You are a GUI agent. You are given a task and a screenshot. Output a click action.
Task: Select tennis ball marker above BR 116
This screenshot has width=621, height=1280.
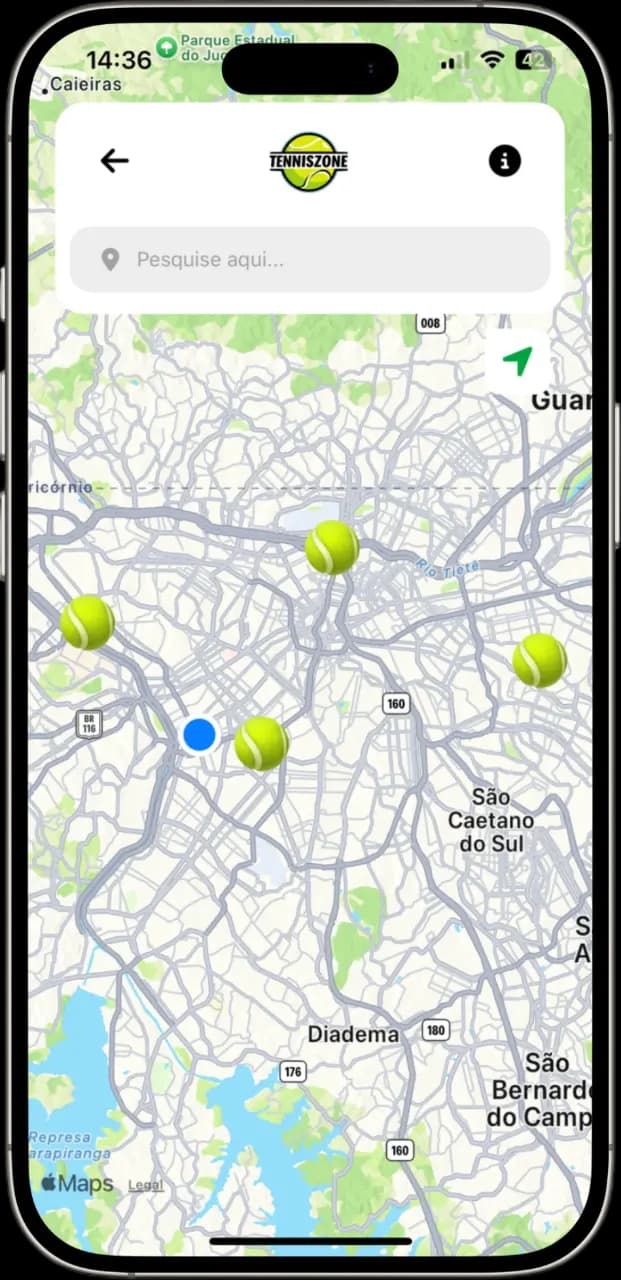(87, 622)
